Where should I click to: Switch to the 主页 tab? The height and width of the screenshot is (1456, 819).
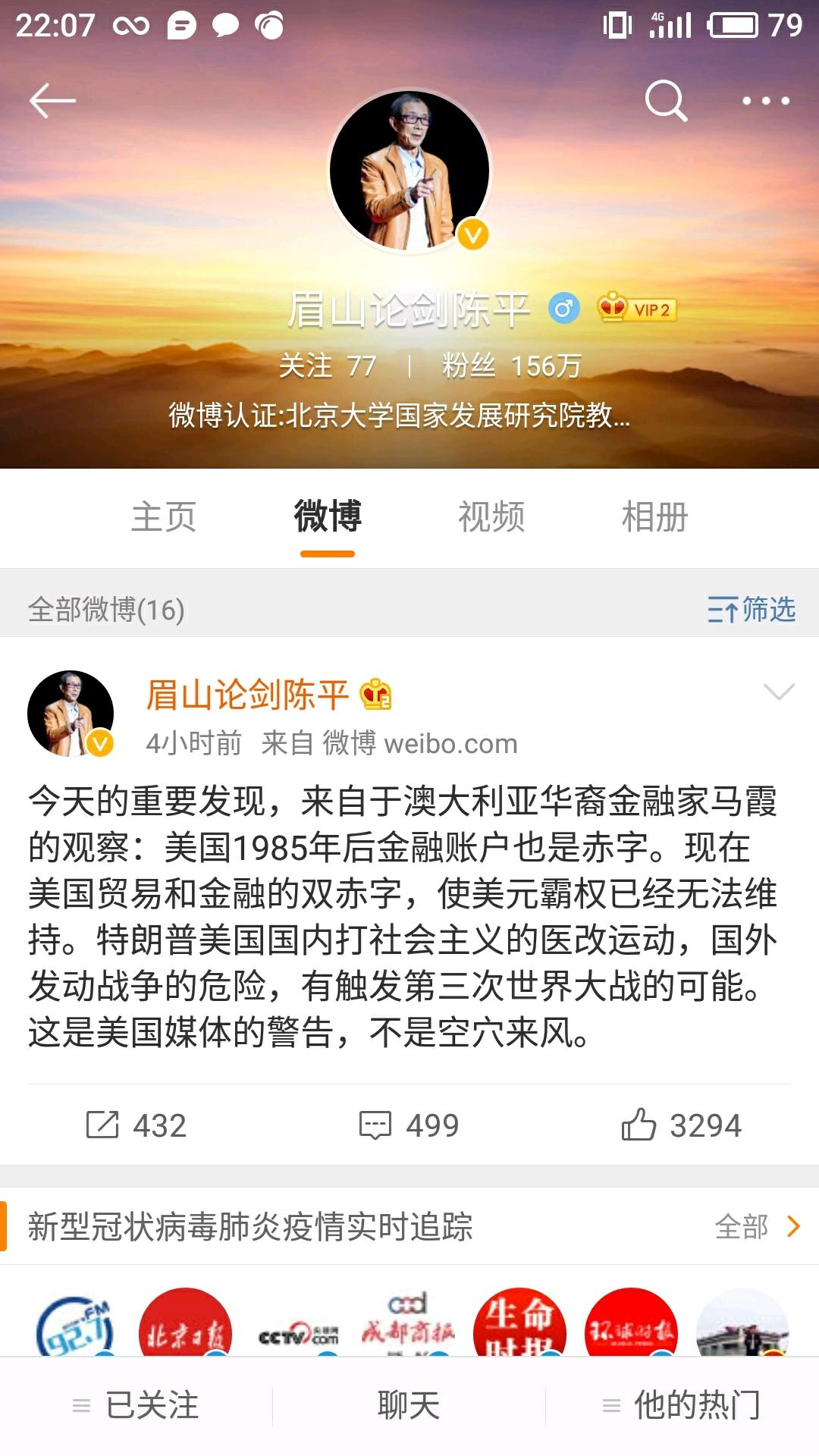164,517
